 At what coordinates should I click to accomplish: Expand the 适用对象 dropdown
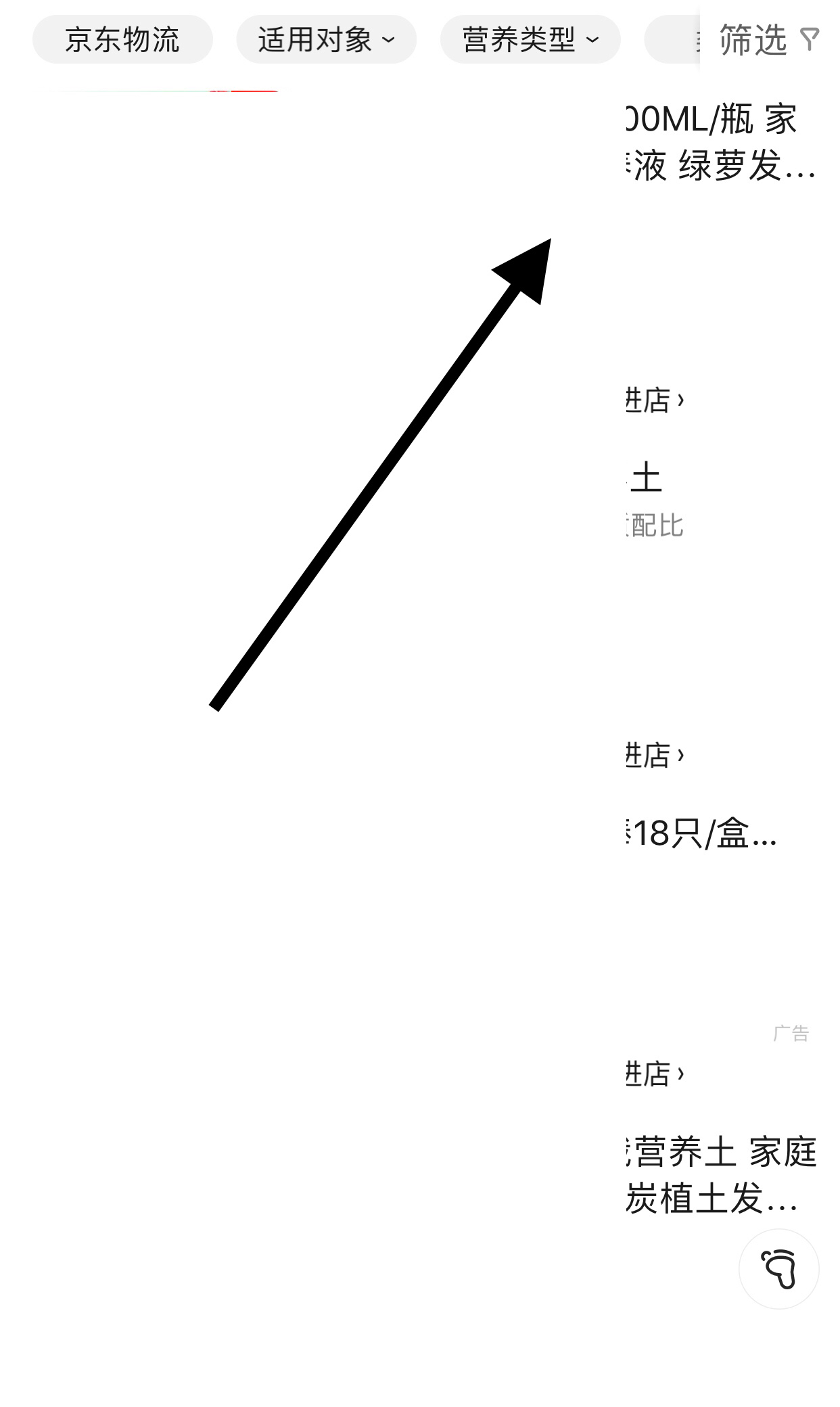(326, 39)
